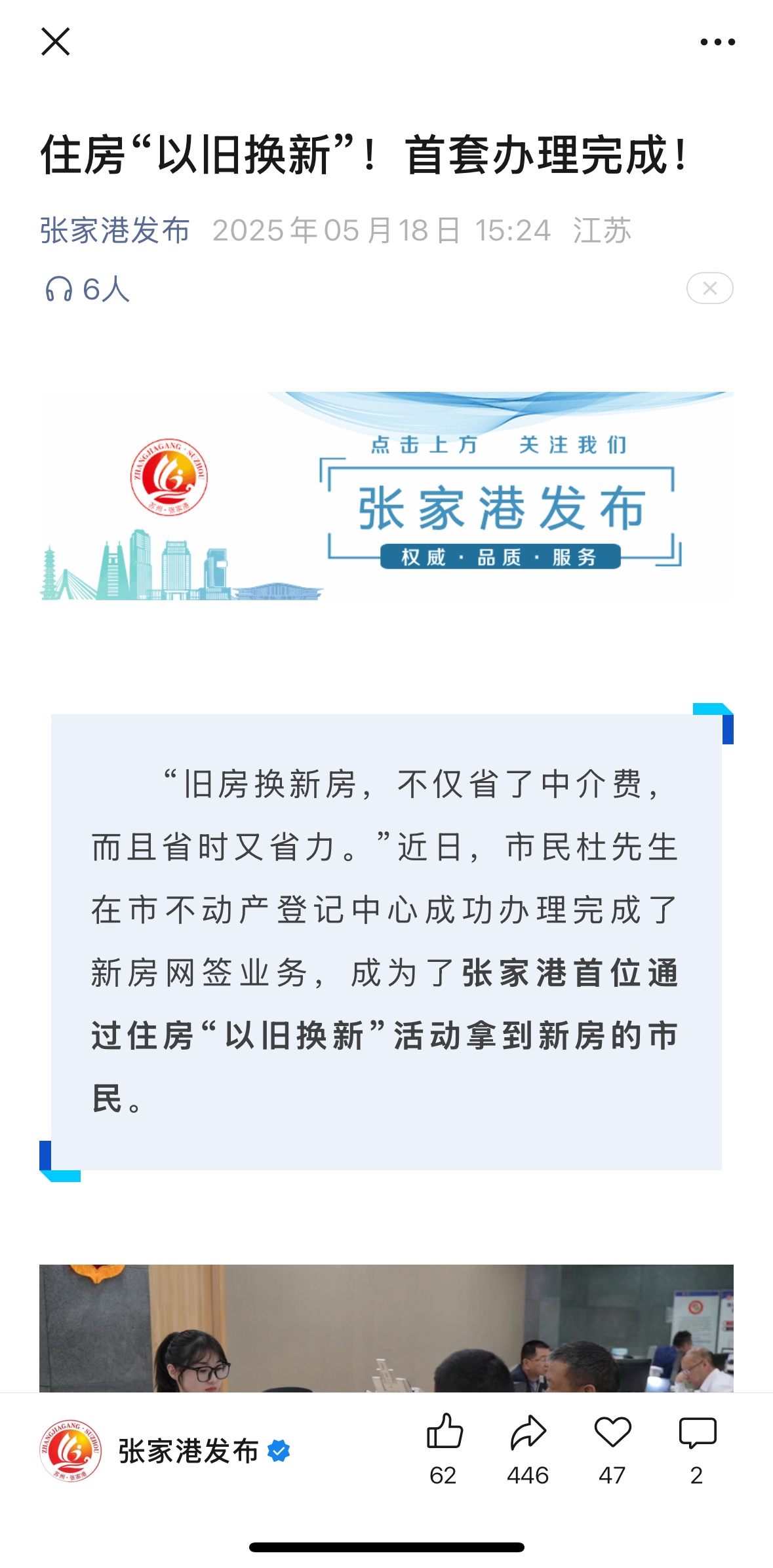Tap the headphone listen icon

coord(59,289)
